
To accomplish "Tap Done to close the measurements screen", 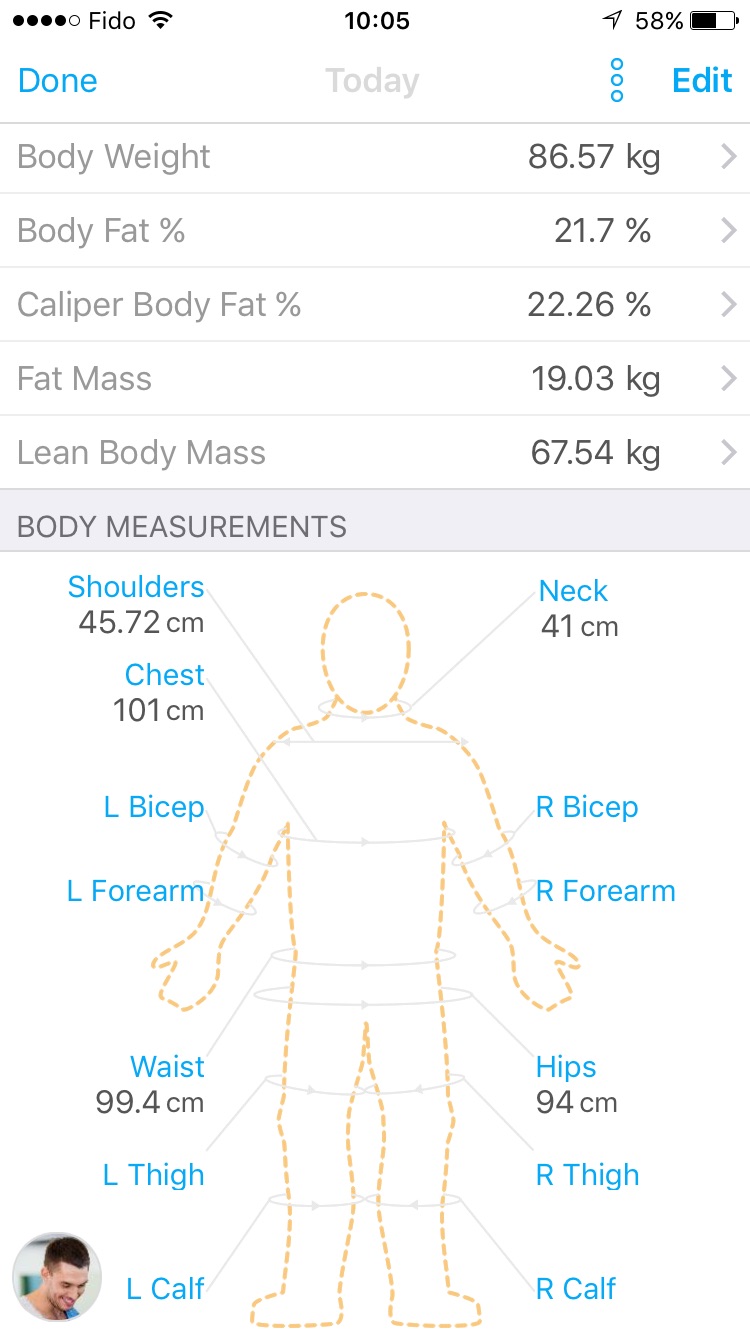I will [x=58, y=81].
